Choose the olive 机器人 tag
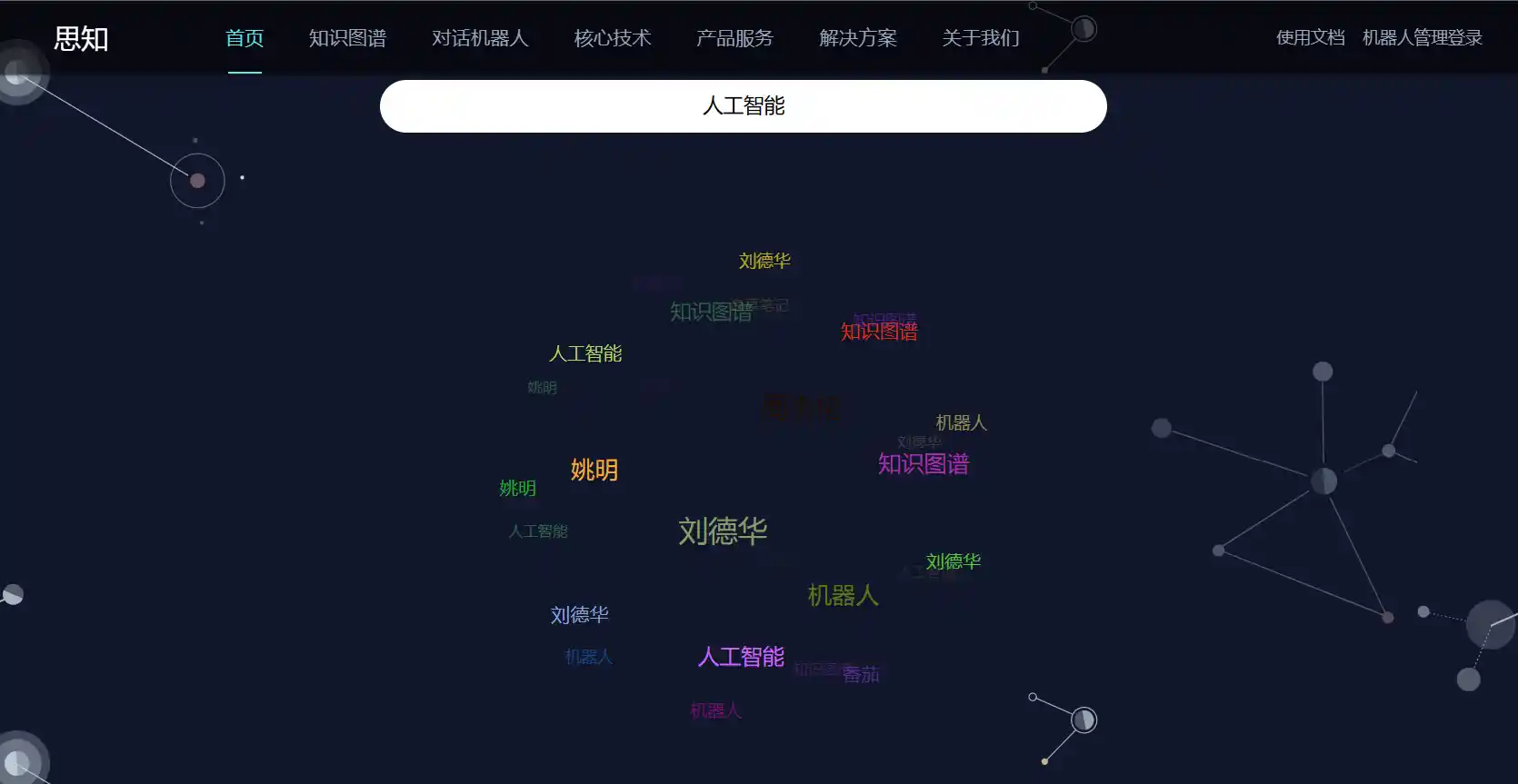 [x=844, y=596]
